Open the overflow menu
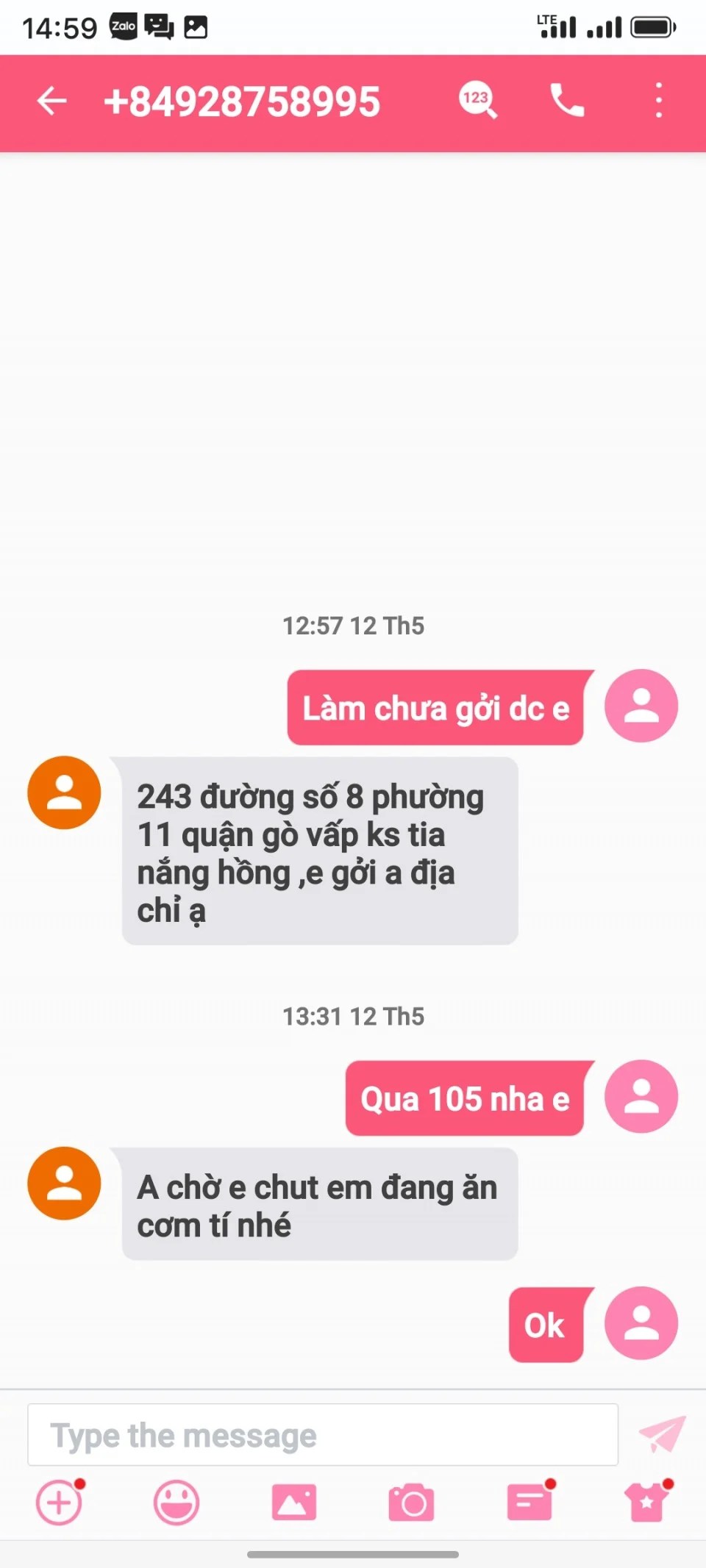 click(x=658, y=101)
